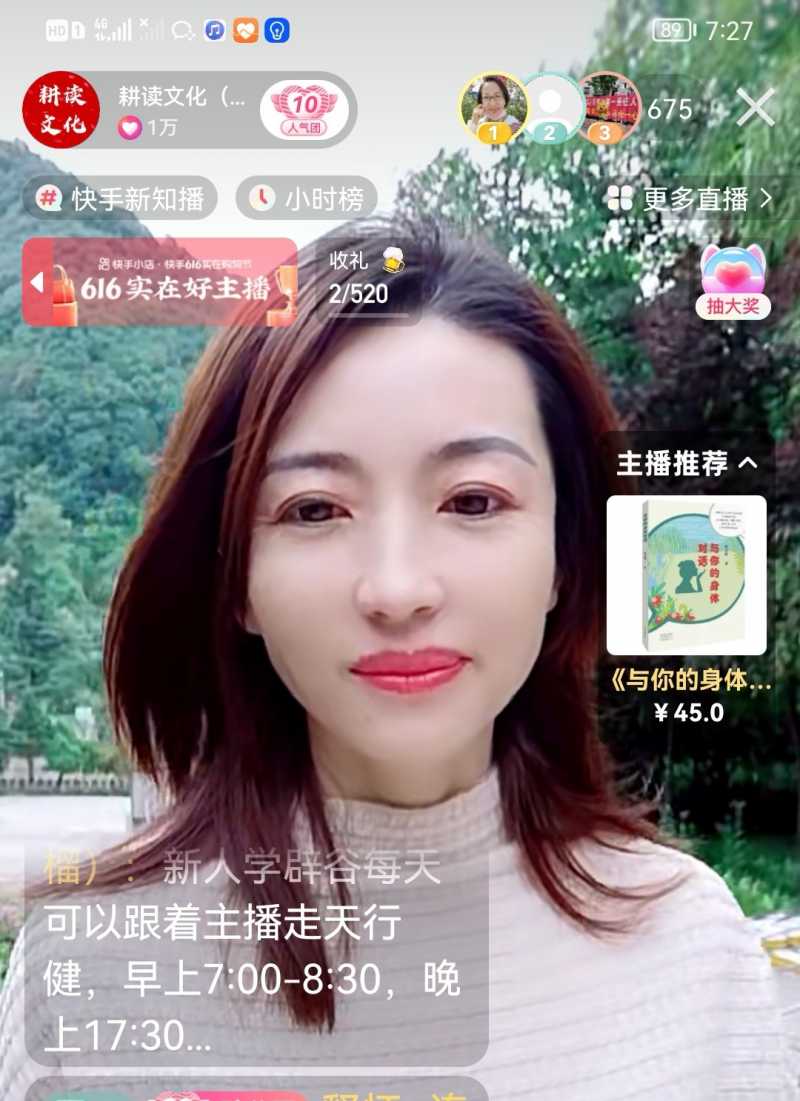Viewport: 800px width, 1101px height.
Task: Open 耕读文化 streamer avatar
Action: click(61, 110)
